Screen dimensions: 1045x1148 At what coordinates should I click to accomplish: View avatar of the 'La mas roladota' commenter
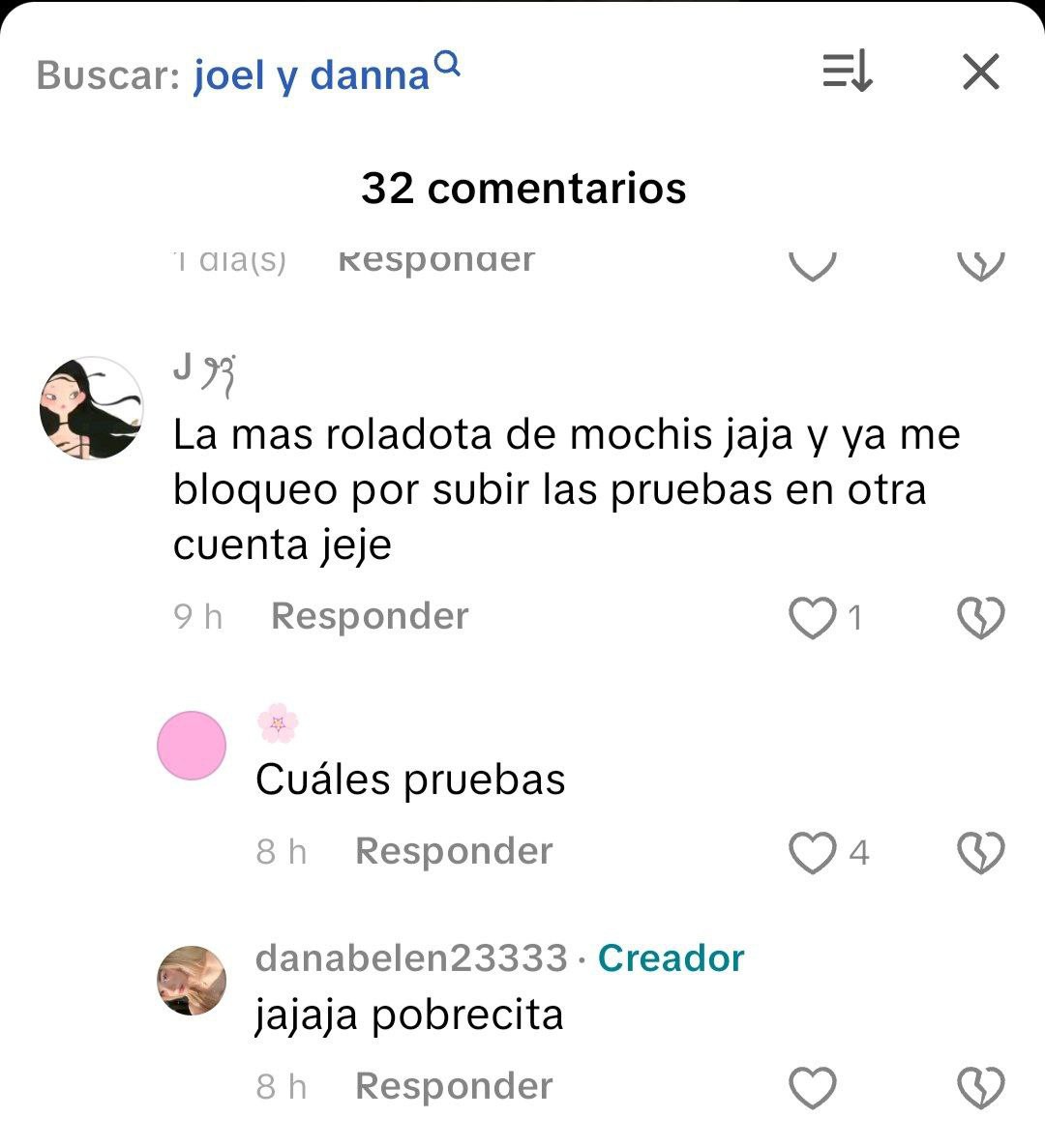(x=91, y=408)
